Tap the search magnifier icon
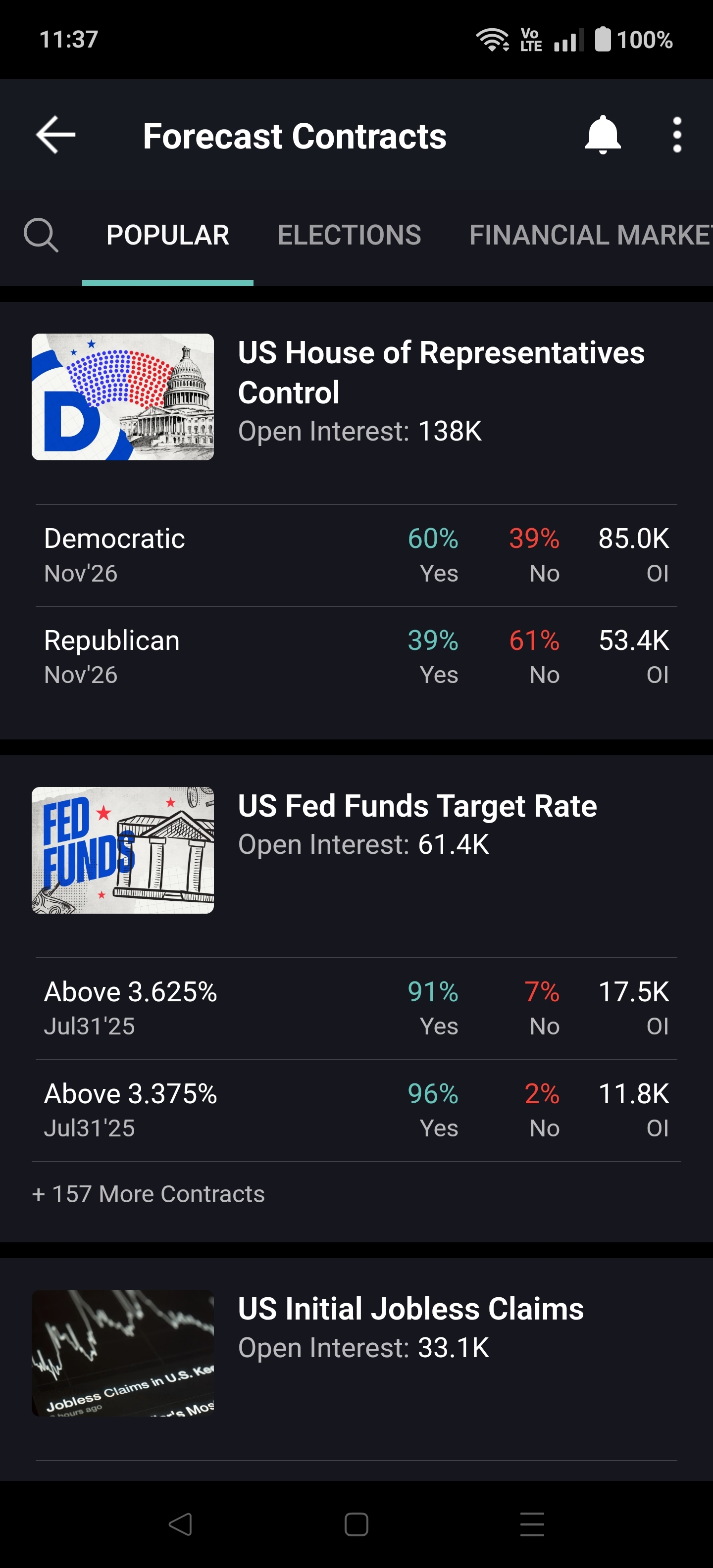The height and width of the screenshot is (1568, 713). click(41, 235)
